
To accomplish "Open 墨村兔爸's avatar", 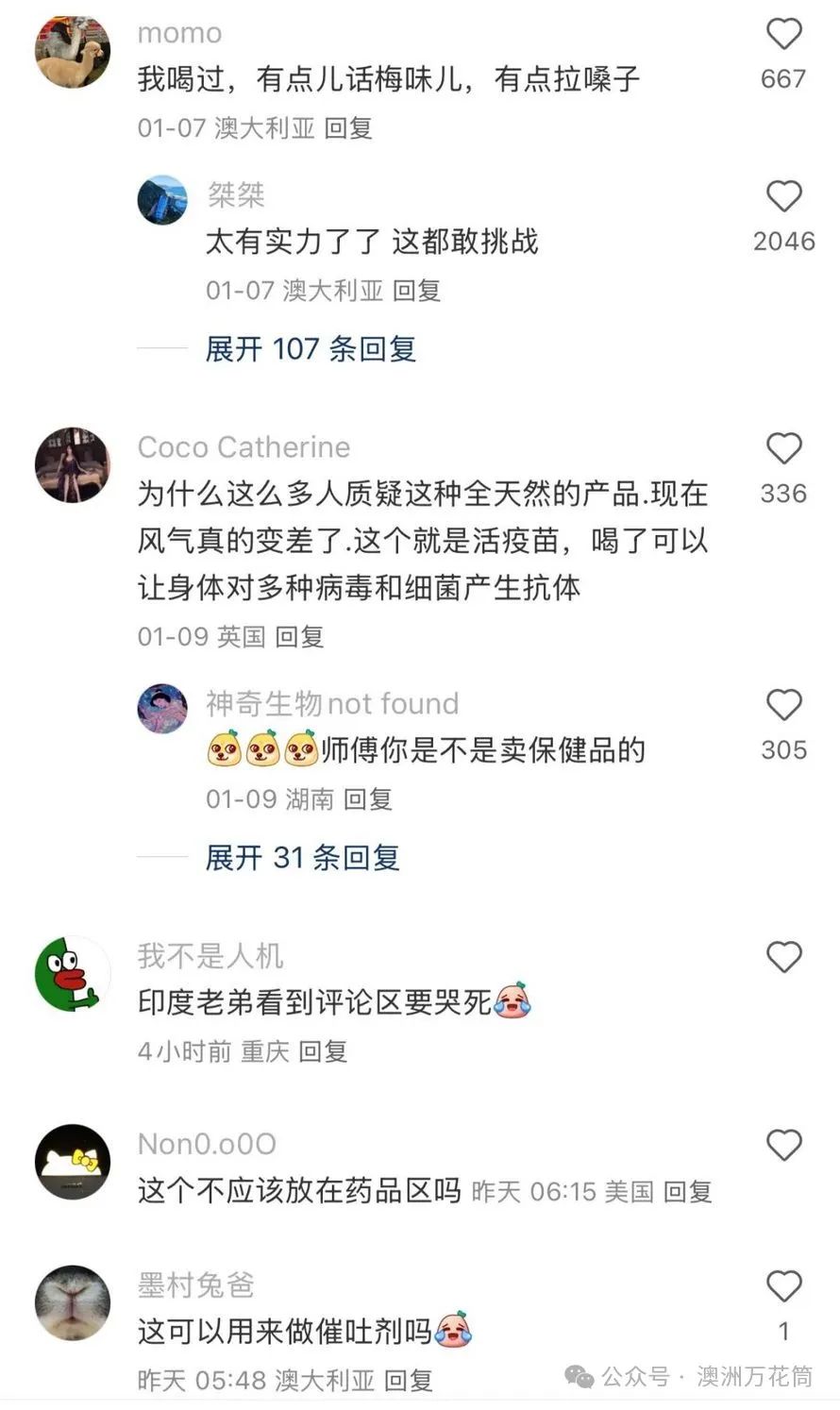I will [x=73, y=1303].
